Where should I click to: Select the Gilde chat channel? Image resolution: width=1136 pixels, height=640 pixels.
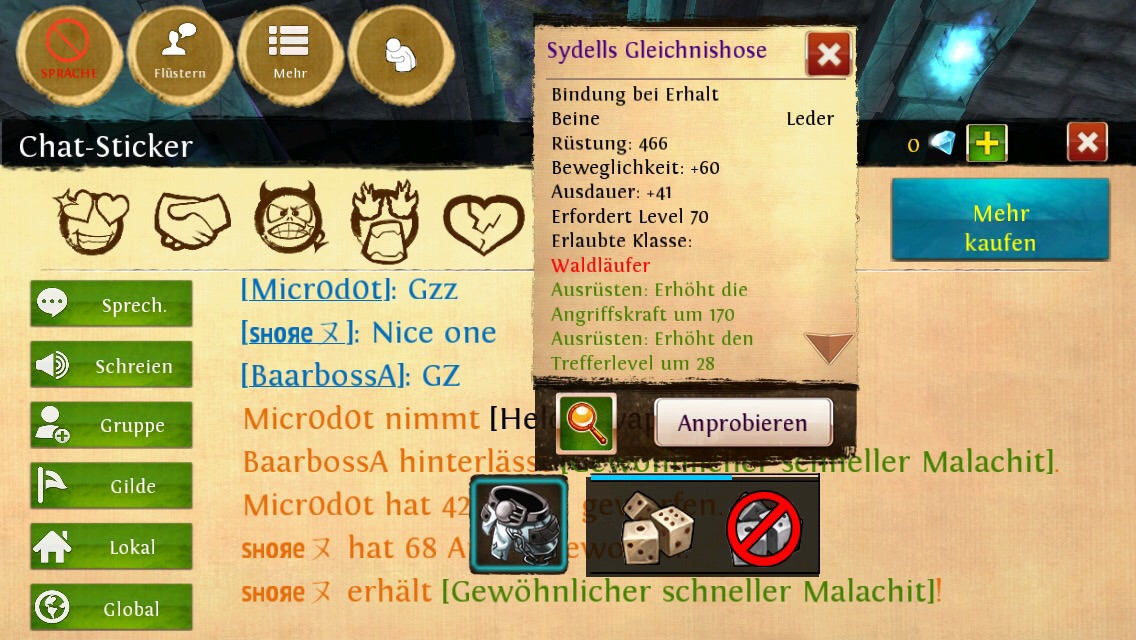click(111, 486)
